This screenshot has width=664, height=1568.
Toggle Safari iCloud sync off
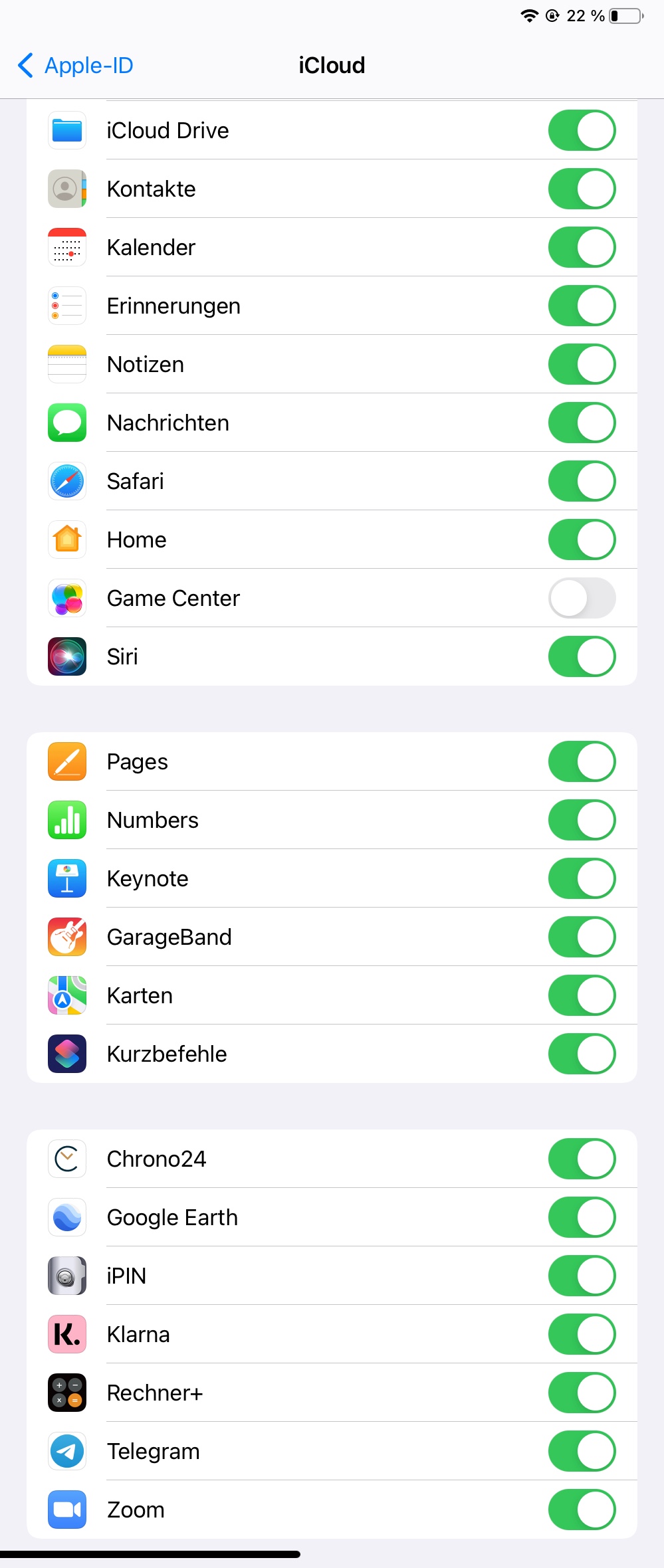[582, 481]
